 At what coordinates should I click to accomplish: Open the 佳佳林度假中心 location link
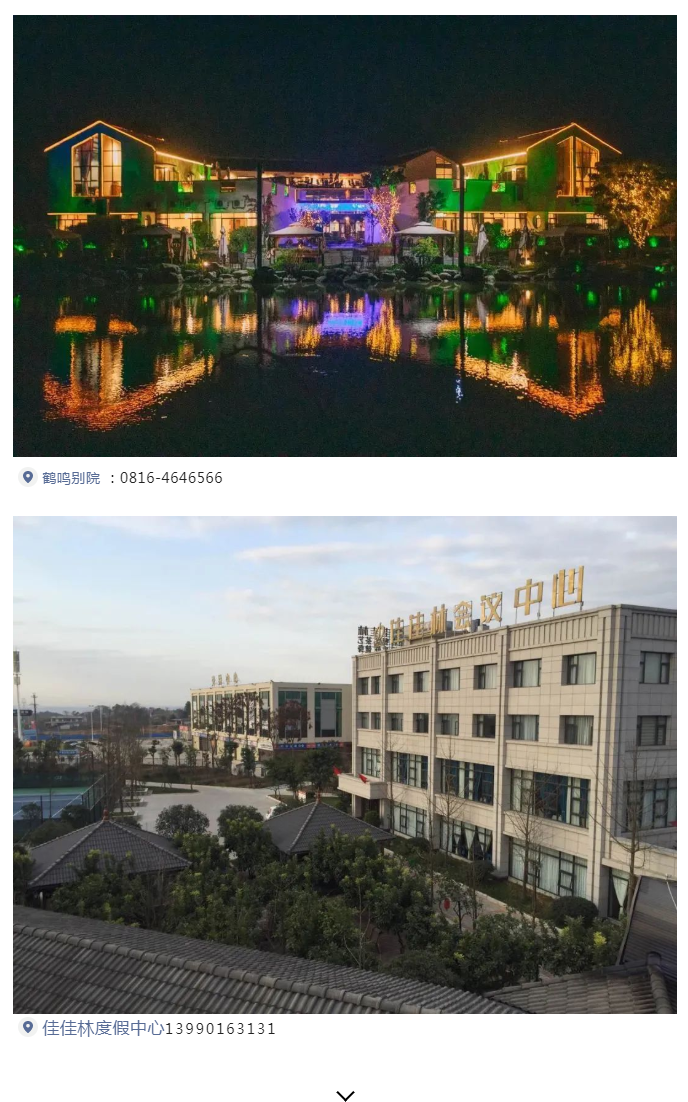(102, 1028)
